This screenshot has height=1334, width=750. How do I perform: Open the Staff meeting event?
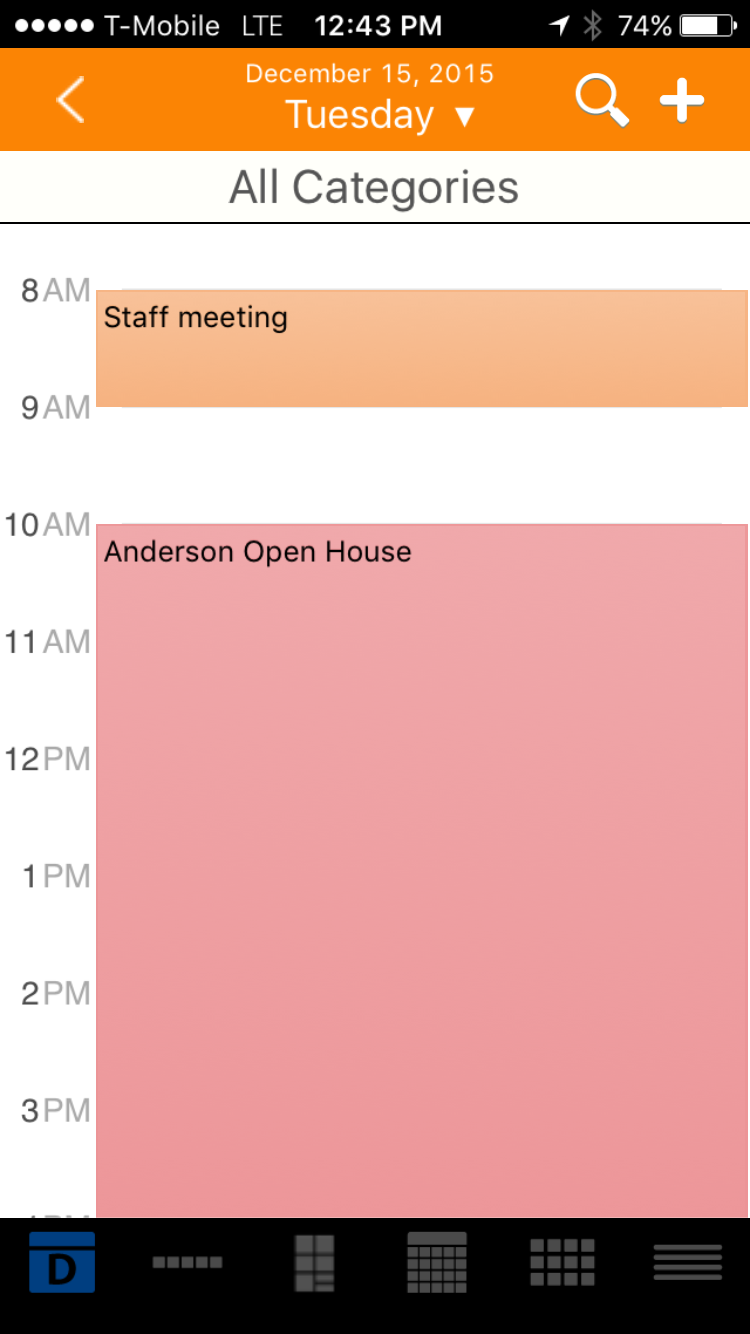tap(421, 348)
